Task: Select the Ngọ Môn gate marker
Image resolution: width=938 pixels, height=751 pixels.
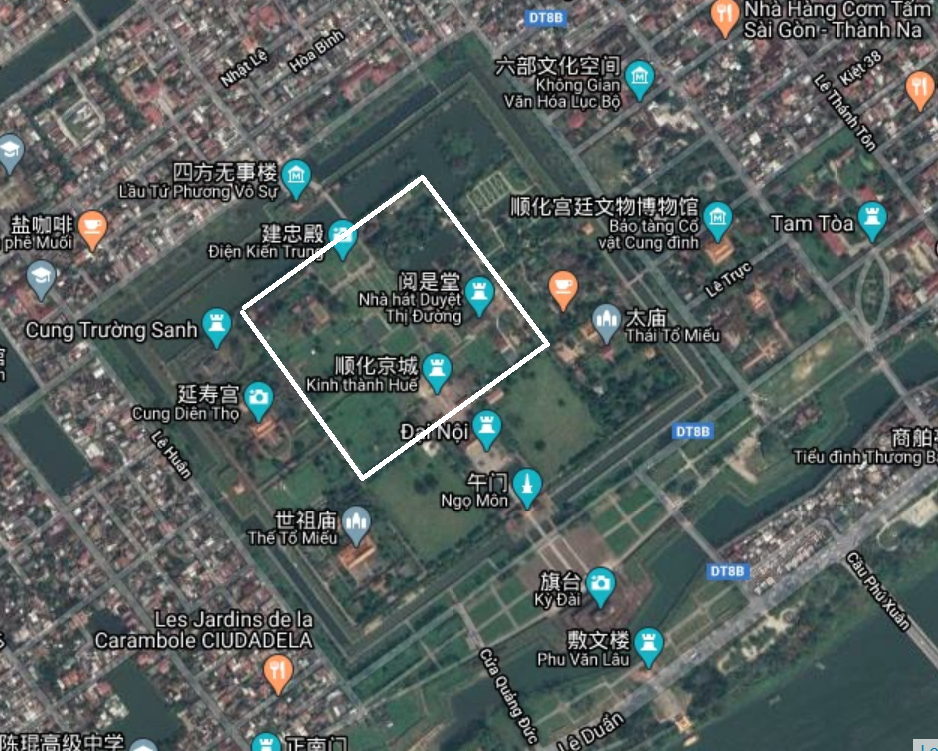Action: [x=528, y=488]
